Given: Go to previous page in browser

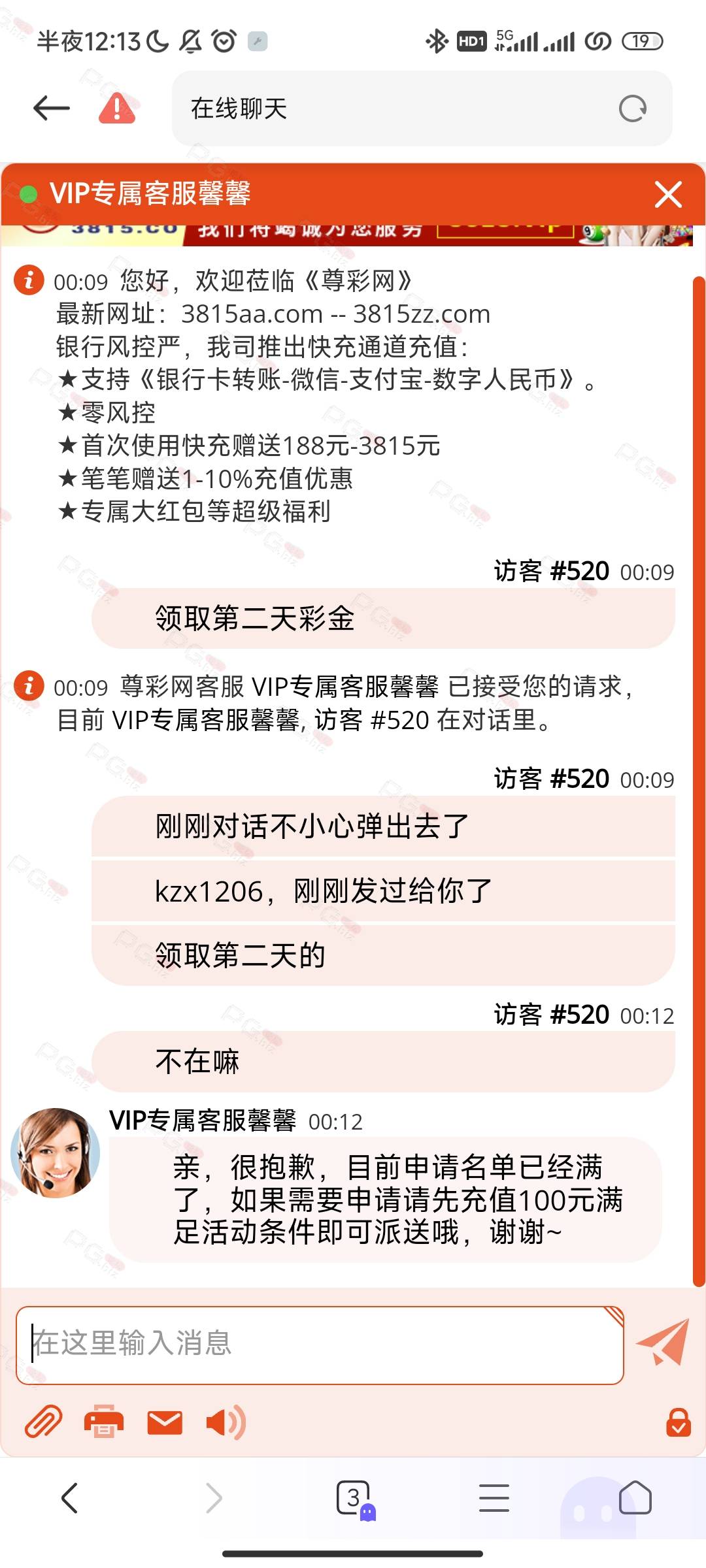Looking at the screenshot, I should pos(69,1497).
